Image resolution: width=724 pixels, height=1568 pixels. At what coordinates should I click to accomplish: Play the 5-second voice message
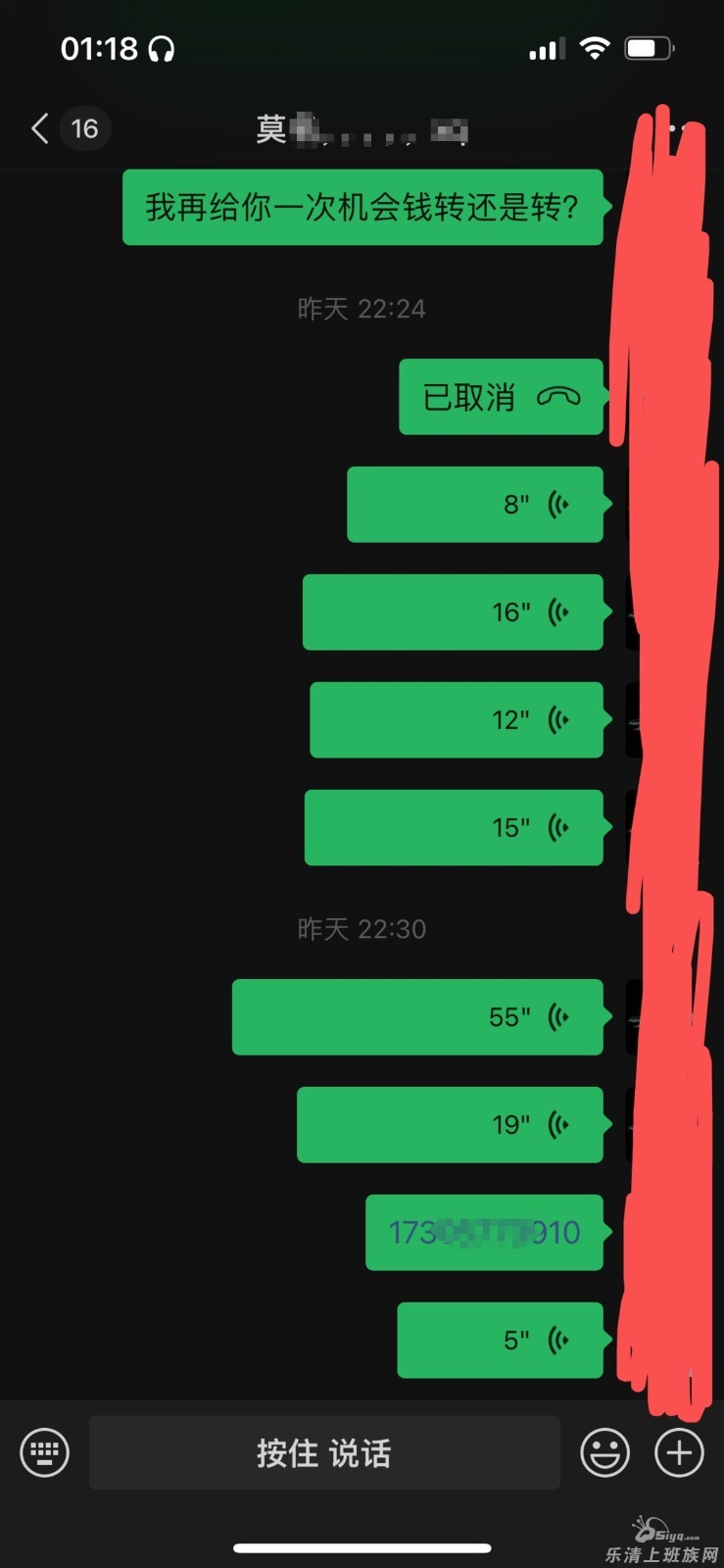click(500, 1340)
